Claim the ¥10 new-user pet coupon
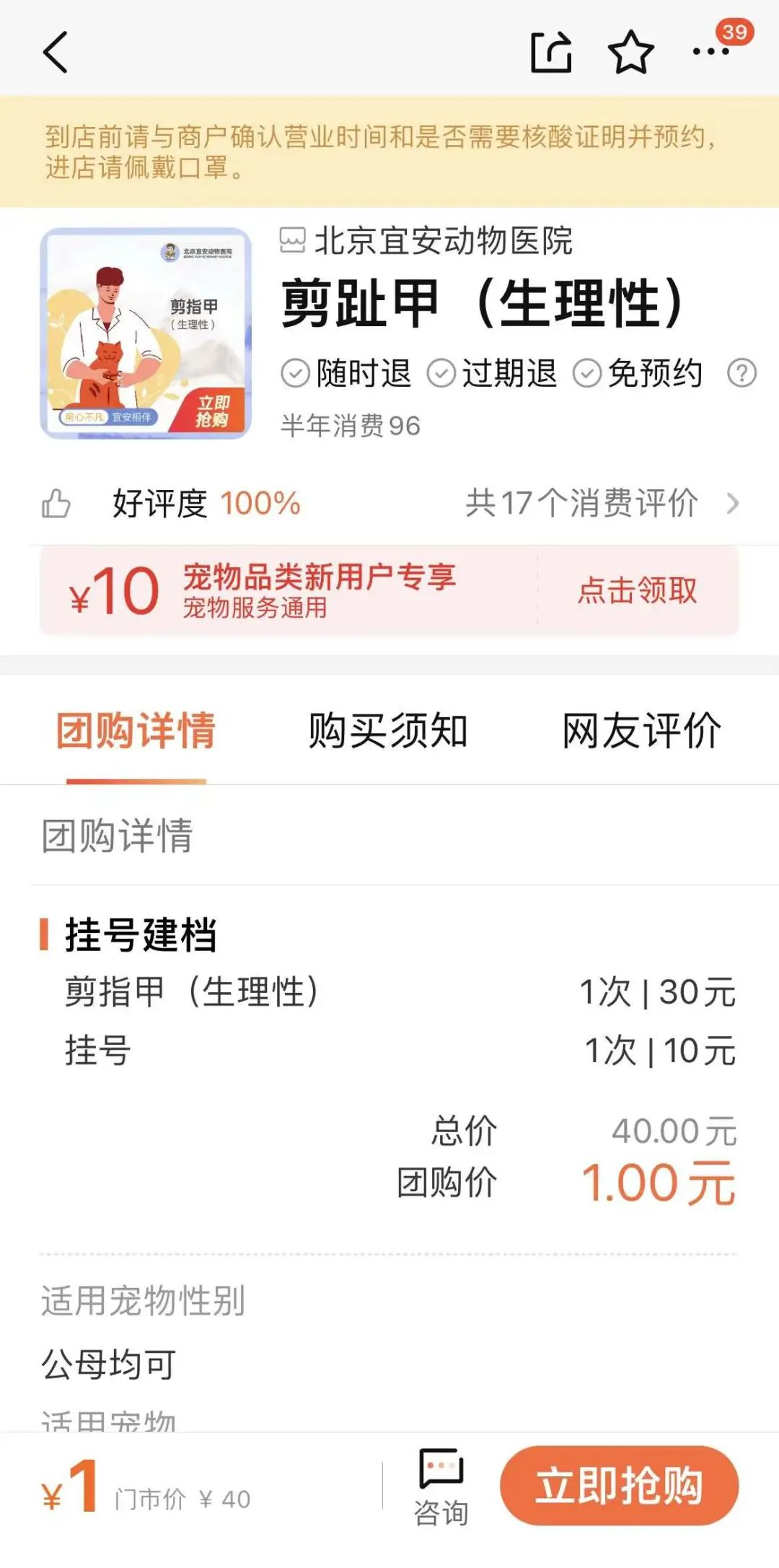This screenshot has width=779, height=1568. point(638,590)
